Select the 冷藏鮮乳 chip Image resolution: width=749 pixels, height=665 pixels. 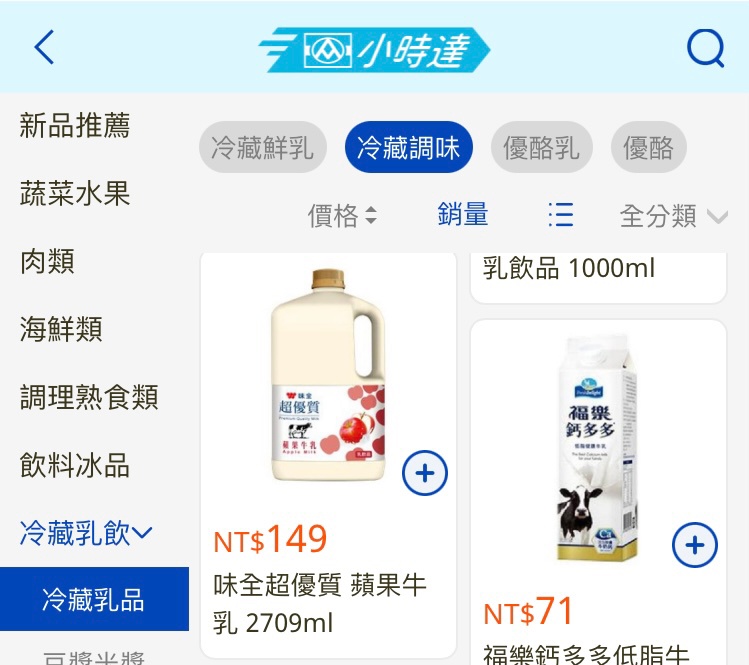tap(262, 149)
